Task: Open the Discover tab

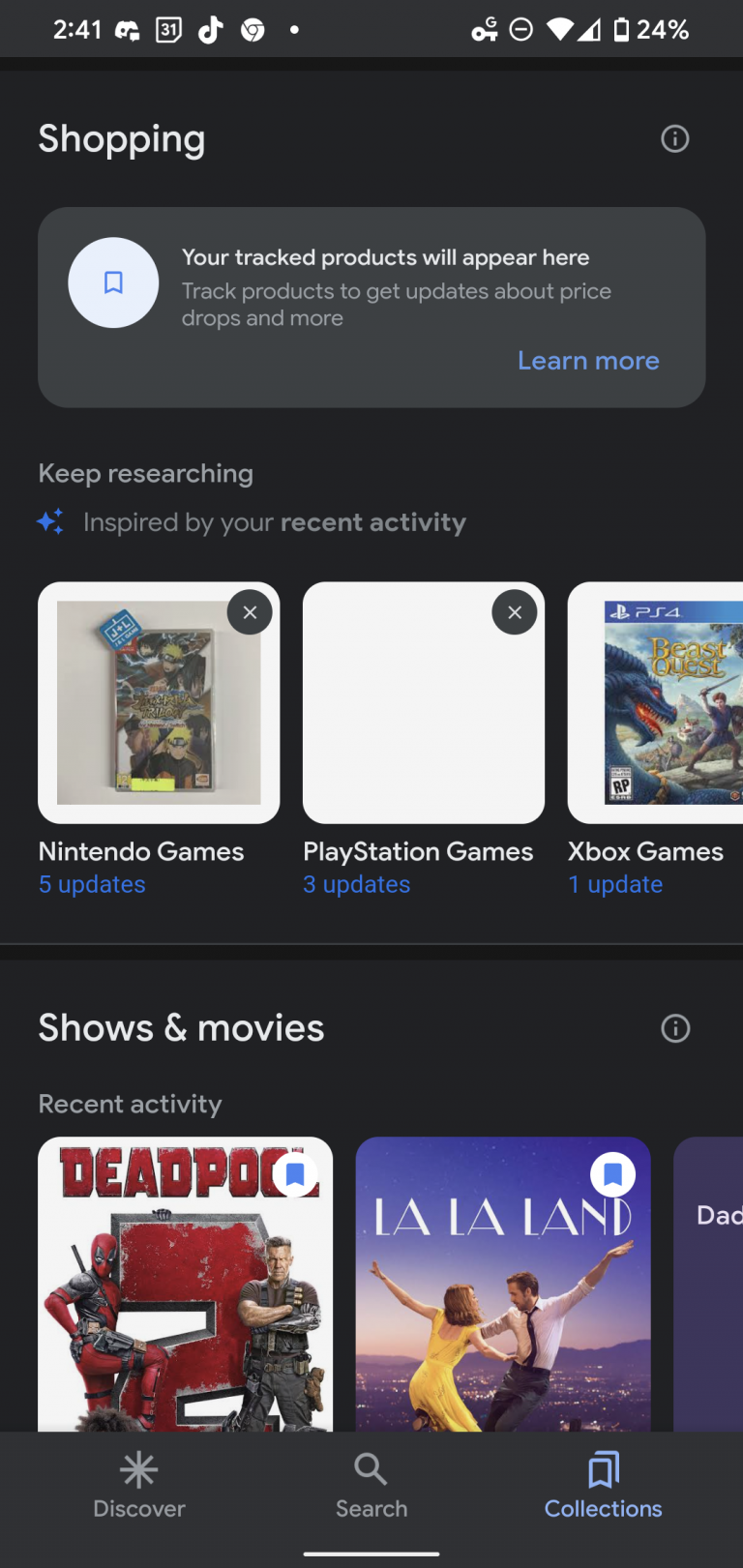Action: (x=138, y=1485)
